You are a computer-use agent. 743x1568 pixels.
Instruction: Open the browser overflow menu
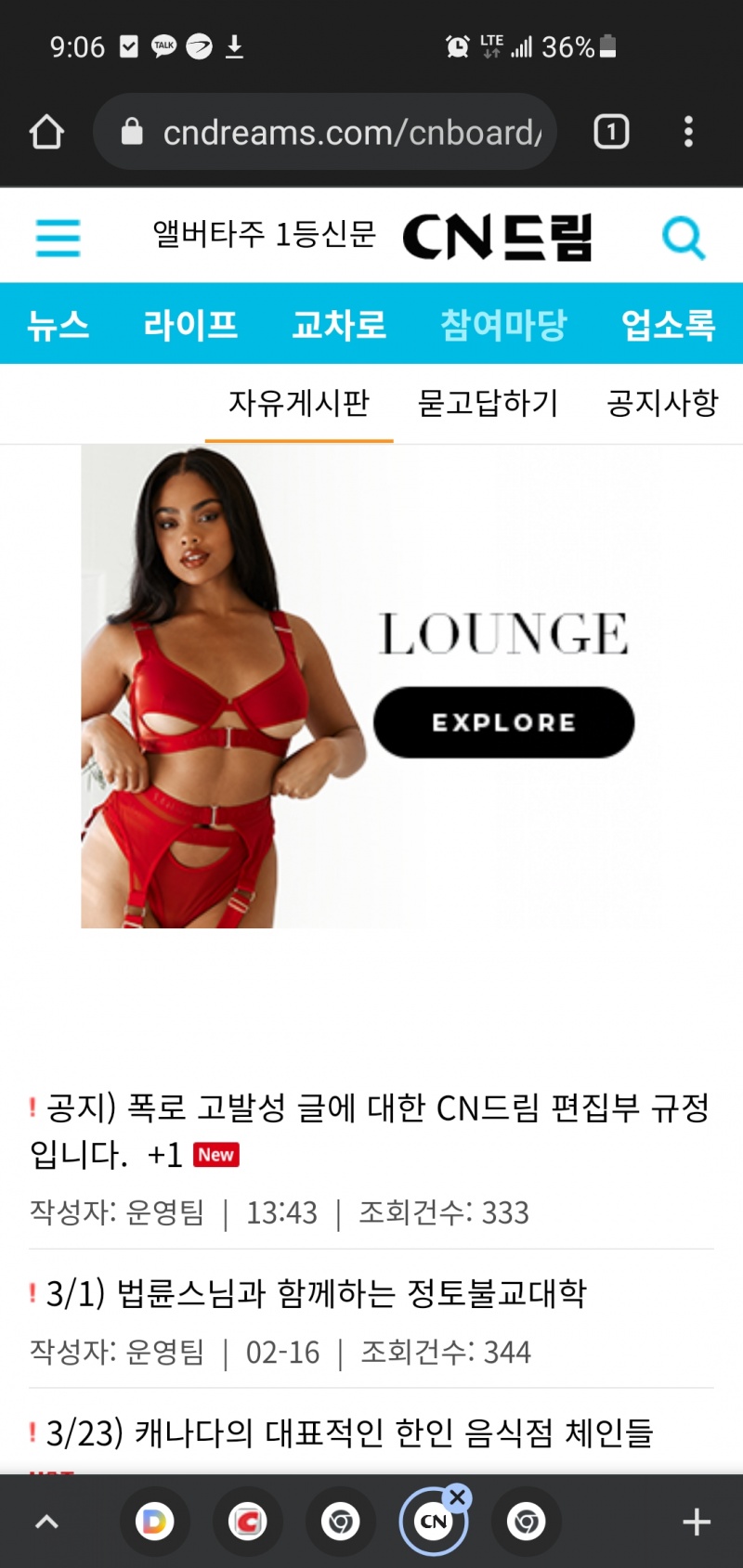coord(688,132)
